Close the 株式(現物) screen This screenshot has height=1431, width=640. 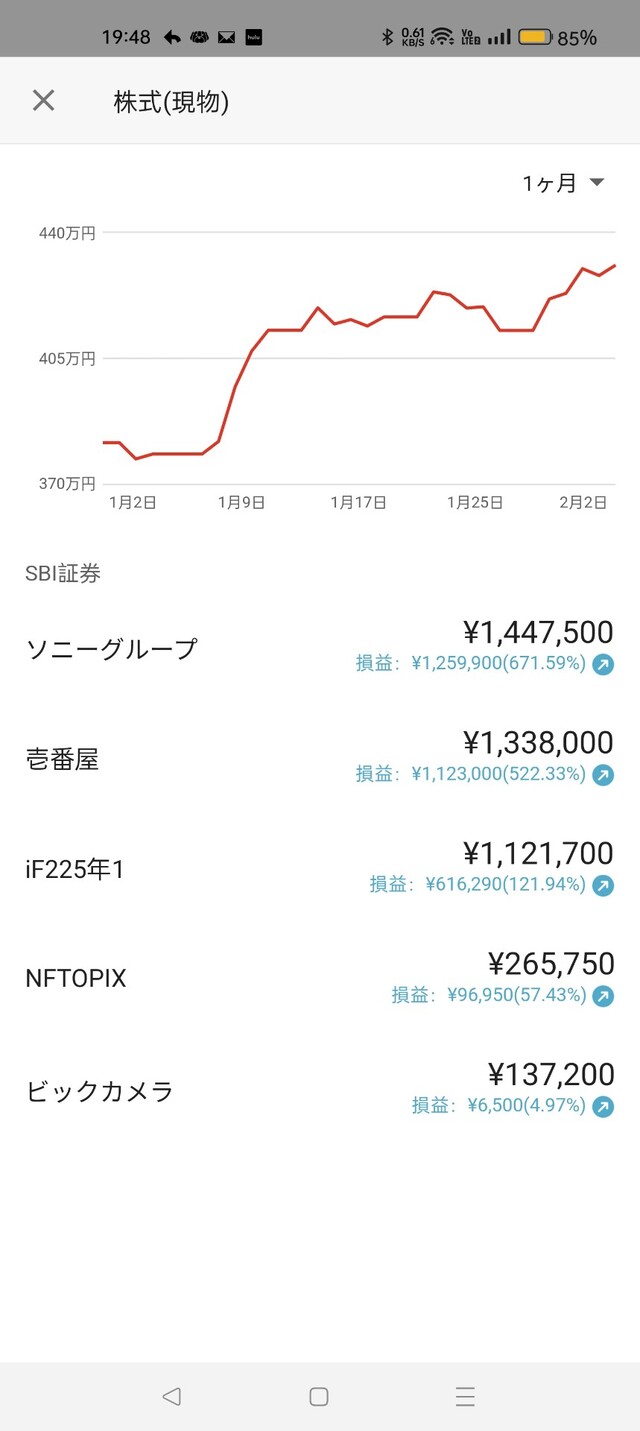[x=43, y=100]
